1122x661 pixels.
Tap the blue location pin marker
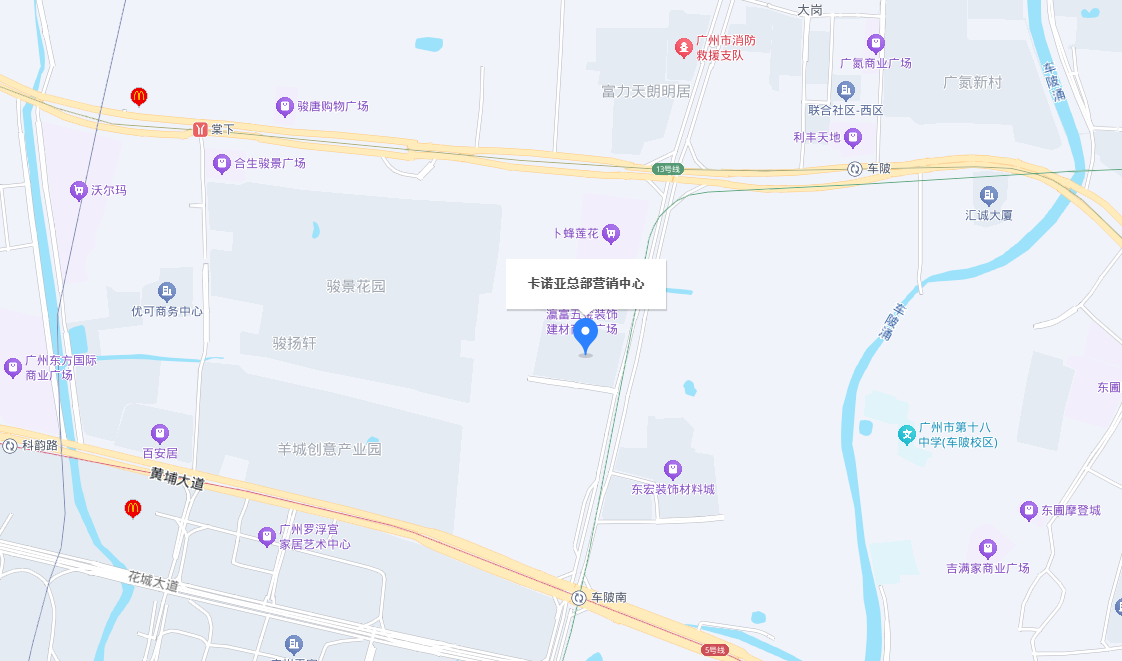[x=585, y=335]
